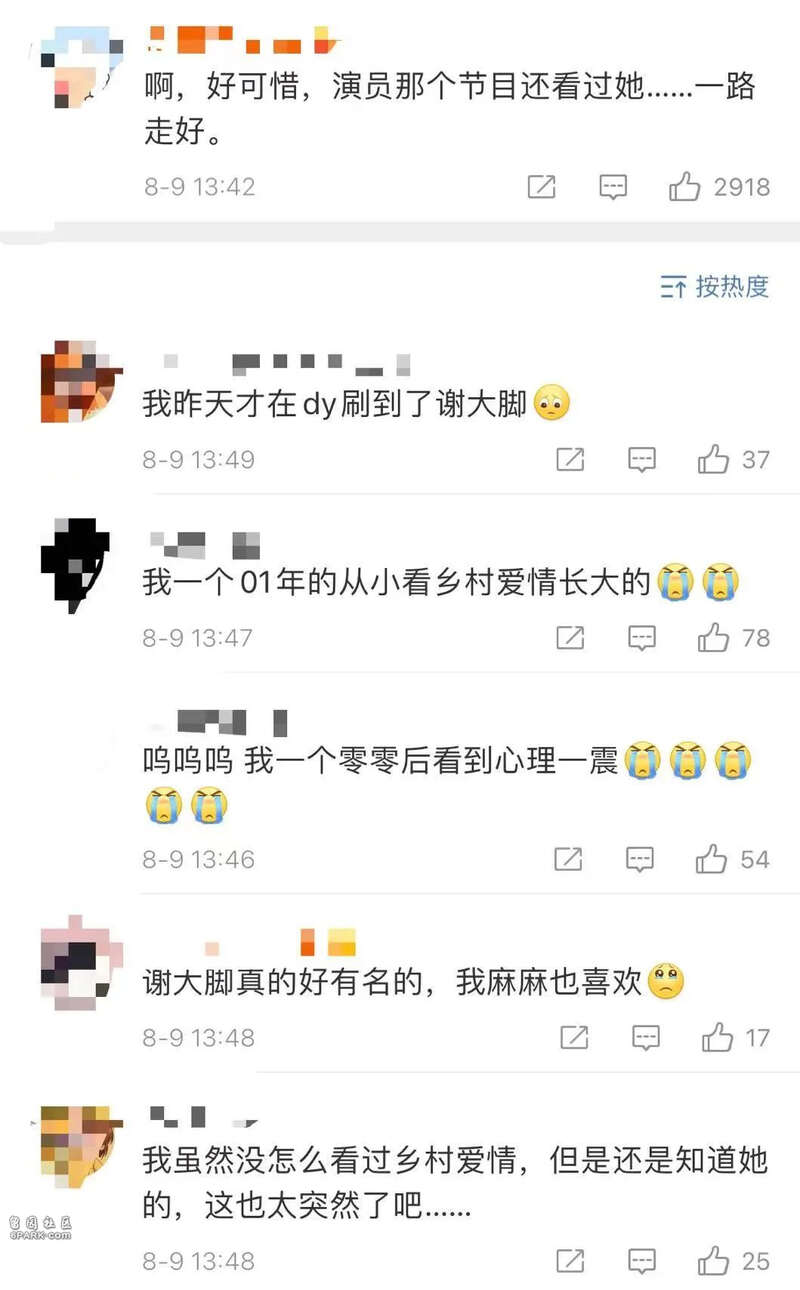Reply to the 零零后看到心理一震 comment
The width and height of the screenshot is (800, 1290).
click(x=640, y=859)
